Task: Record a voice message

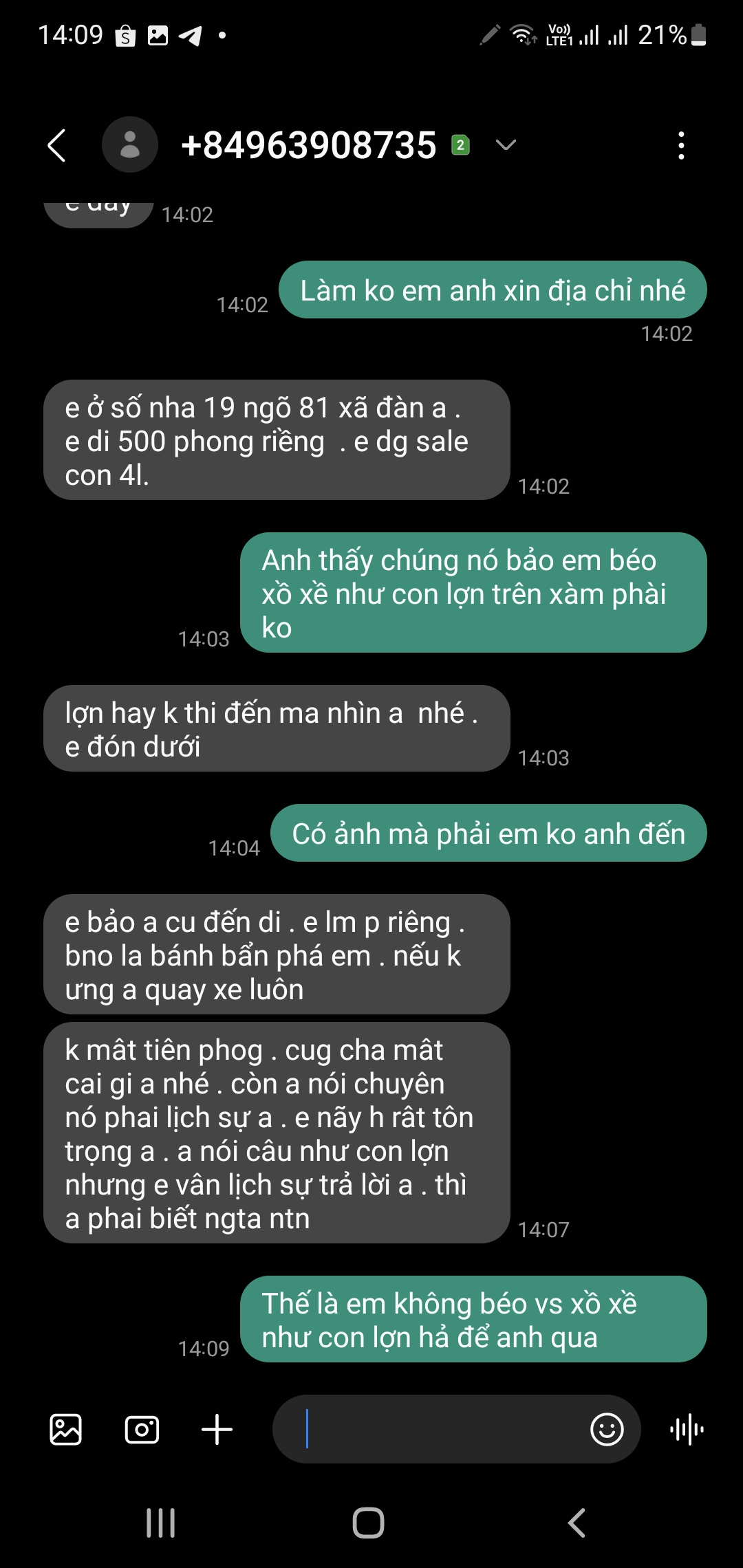Action: (x=687, y=1430)
